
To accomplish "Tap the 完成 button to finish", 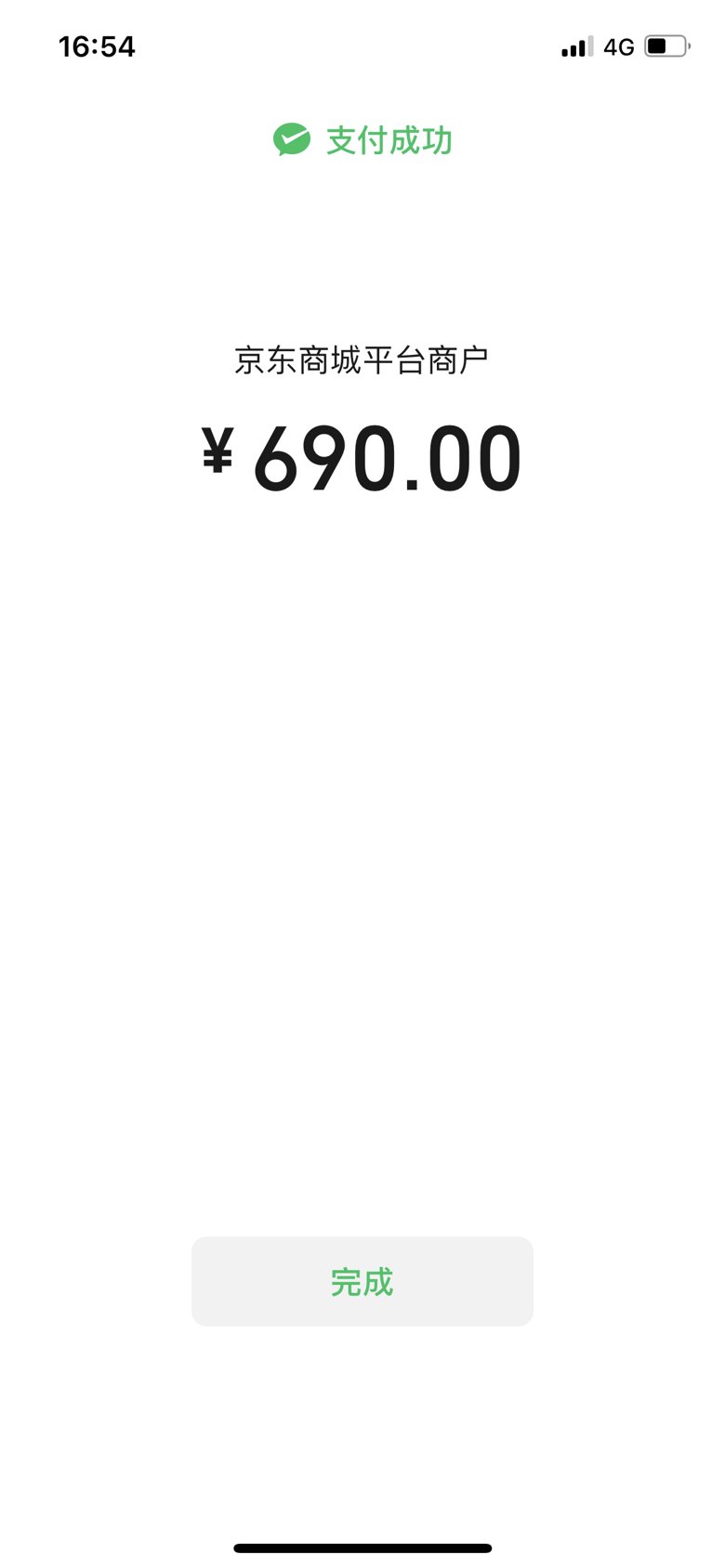I will point(362,1281).
